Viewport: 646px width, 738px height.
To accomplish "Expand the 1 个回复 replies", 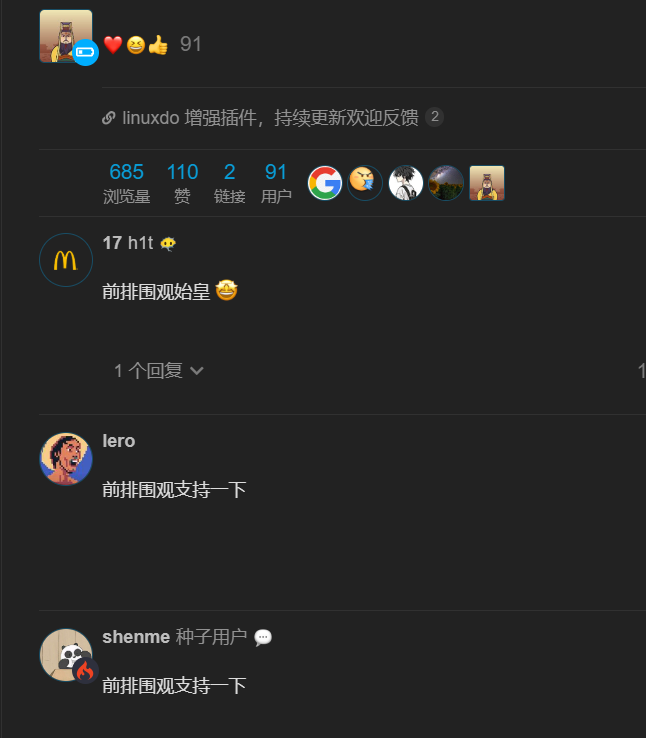I will [159, 371].
